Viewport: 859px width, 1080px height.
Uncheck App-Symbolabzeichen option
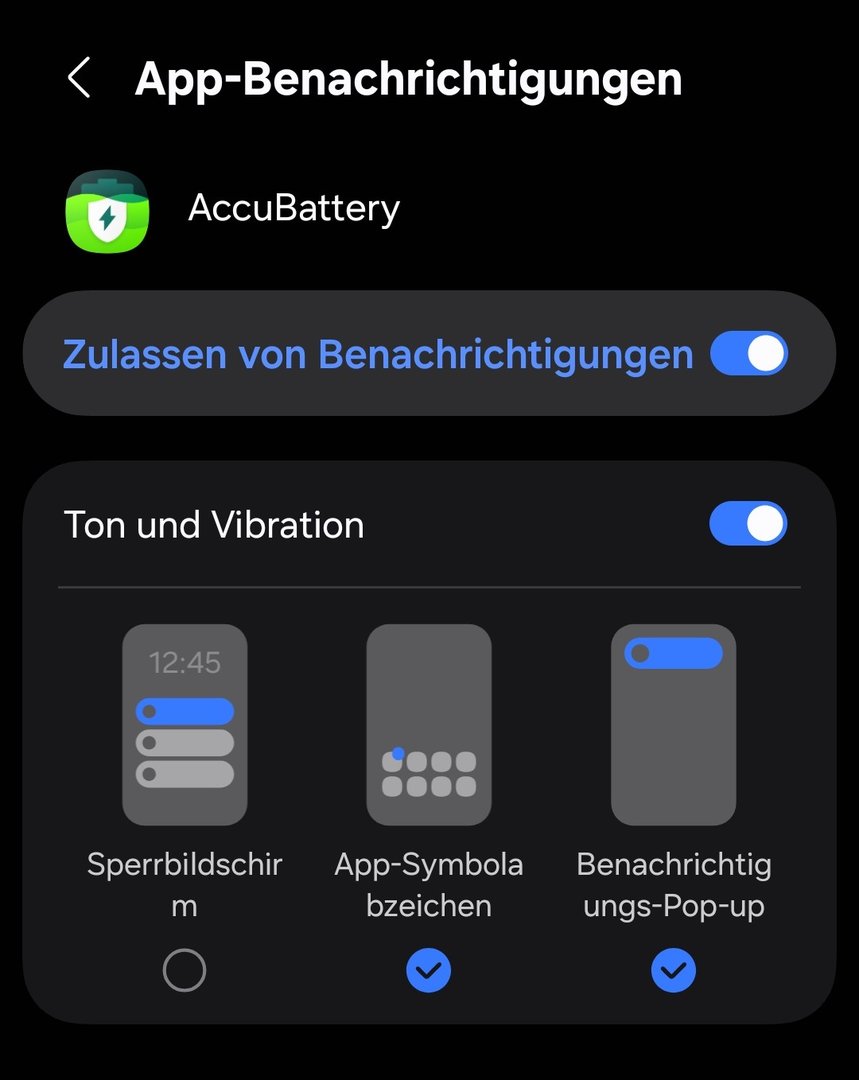pyautogui.click(x=428, y=970)
